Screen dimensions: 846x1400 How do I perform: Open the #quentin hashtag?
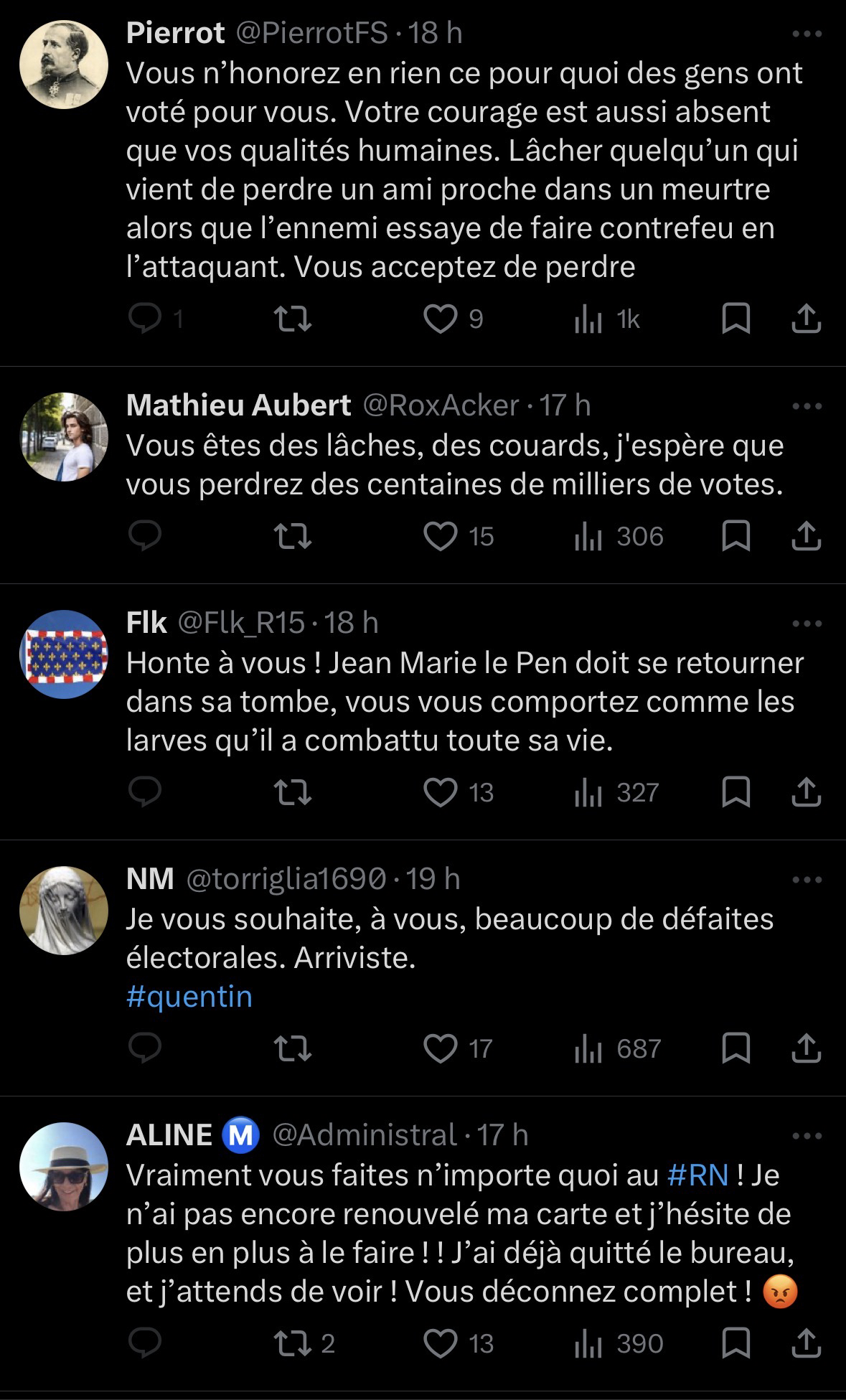(189, 997)
